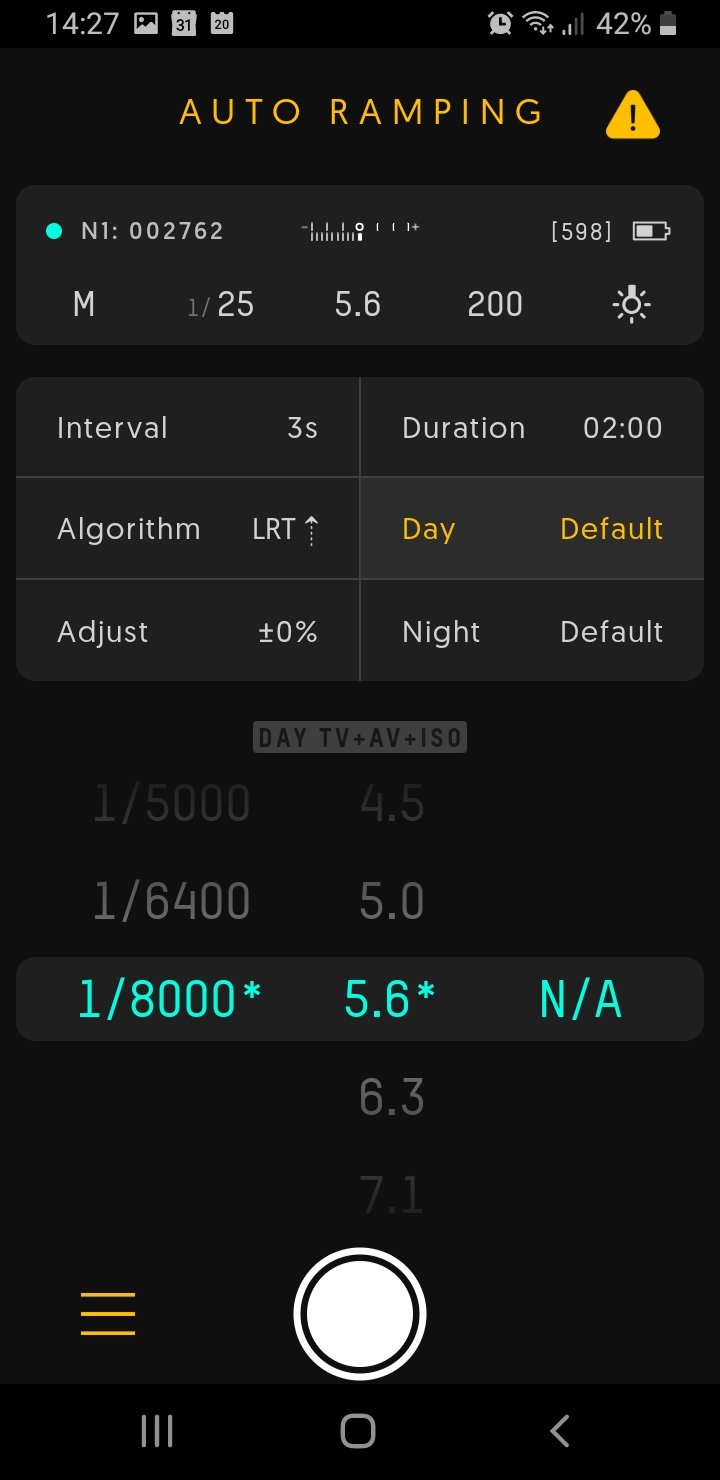Viewport: 720px width, 1480px height.
Task: Pick aperture value 6.3
Action: point(392,1098)
